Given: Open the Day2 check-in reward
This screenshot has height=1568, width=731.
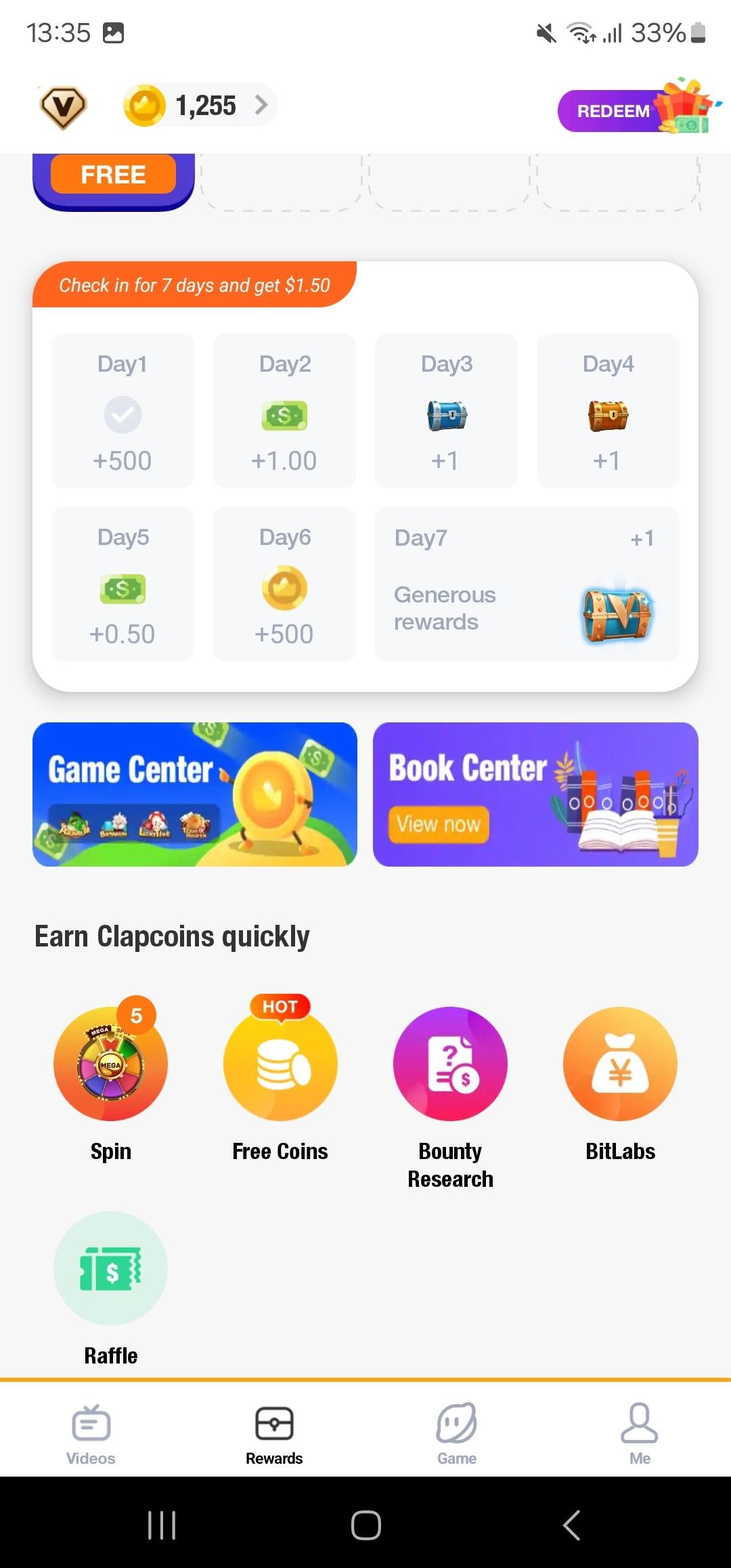Looking at the screenshot, I should click(x=284, y=411).
